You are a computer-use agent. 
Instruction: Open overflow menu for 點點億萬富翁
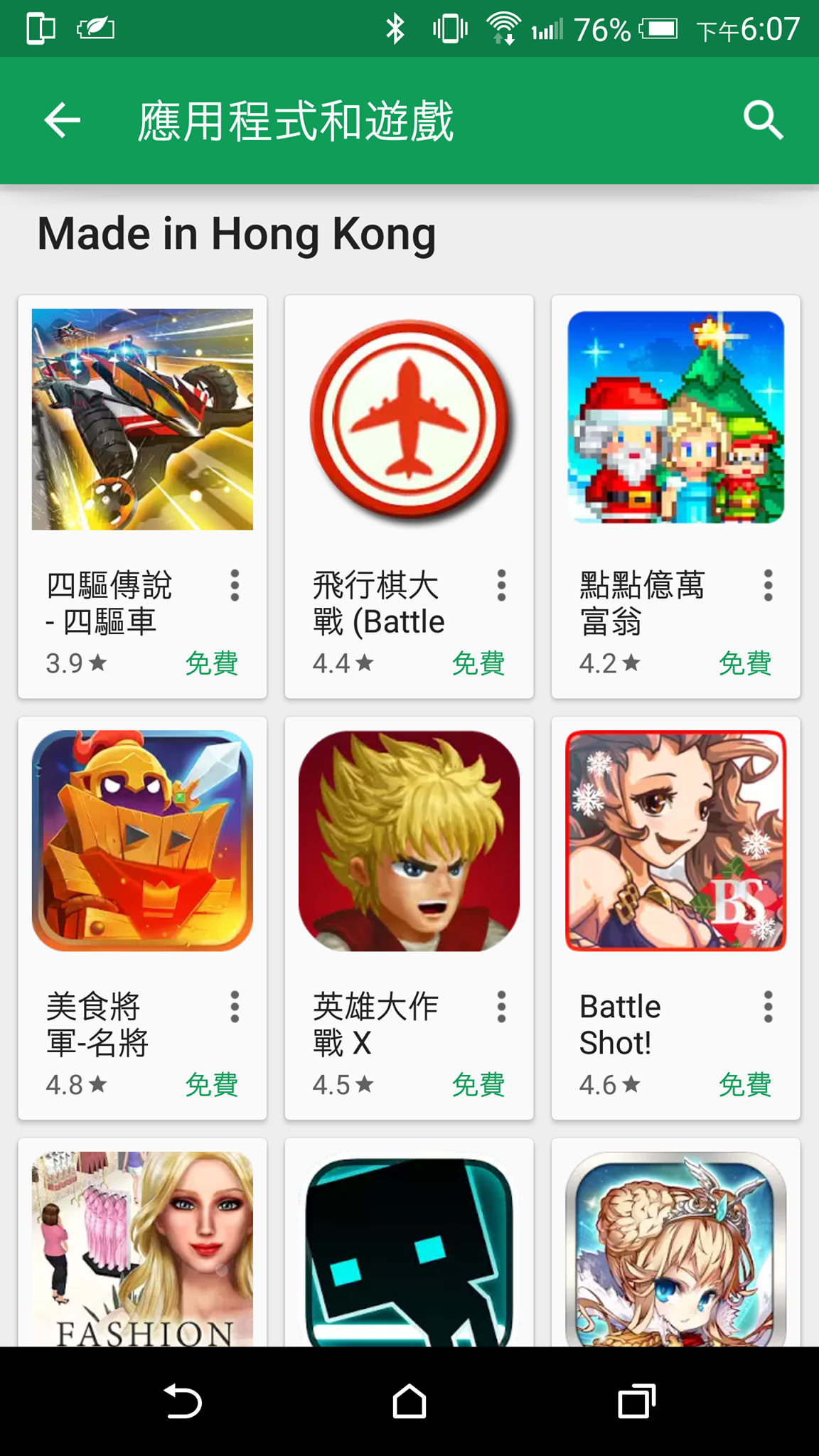click(768, 586)
